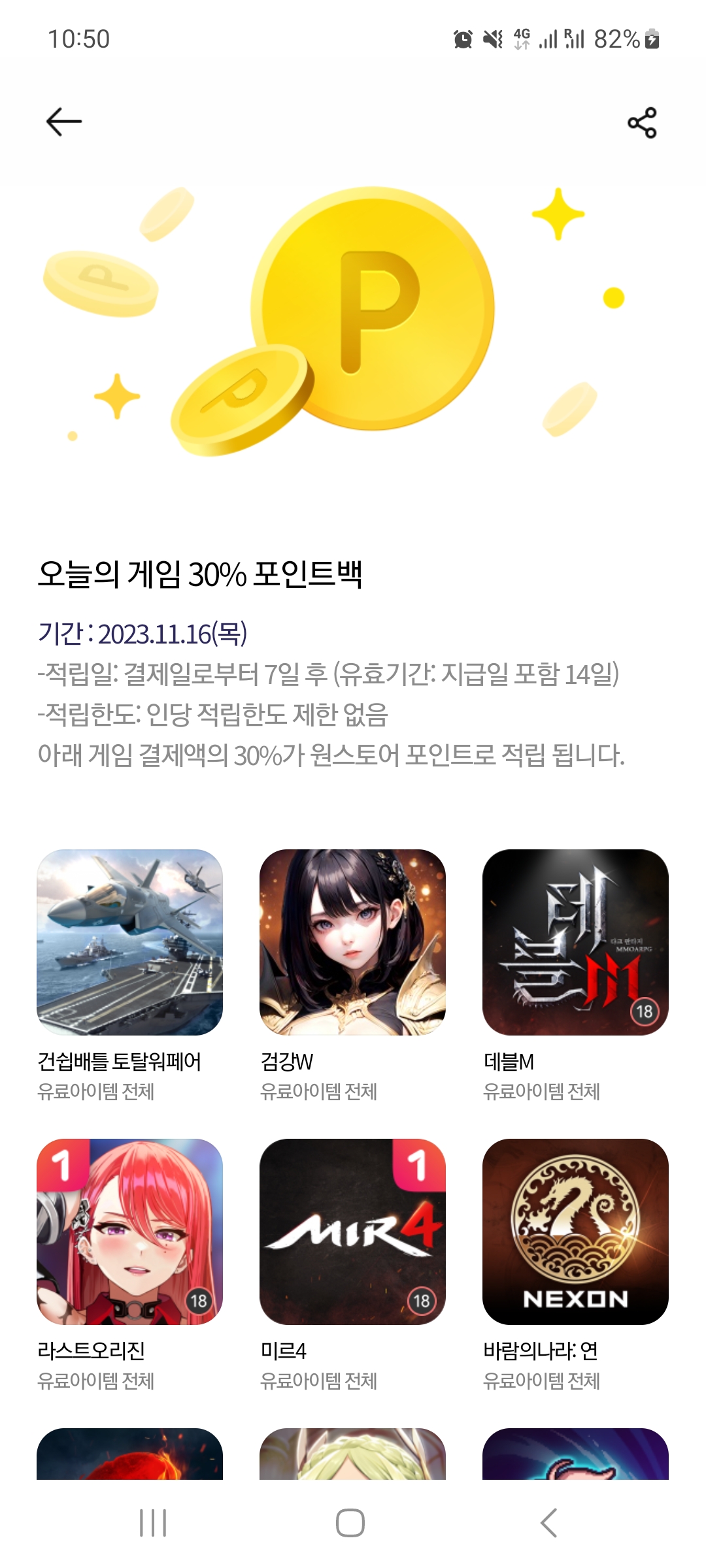Image resolution: width=706 pixels, height=1568 pixels.
Task: Open the recent apps view
Action: click(x=153, y=1523)
